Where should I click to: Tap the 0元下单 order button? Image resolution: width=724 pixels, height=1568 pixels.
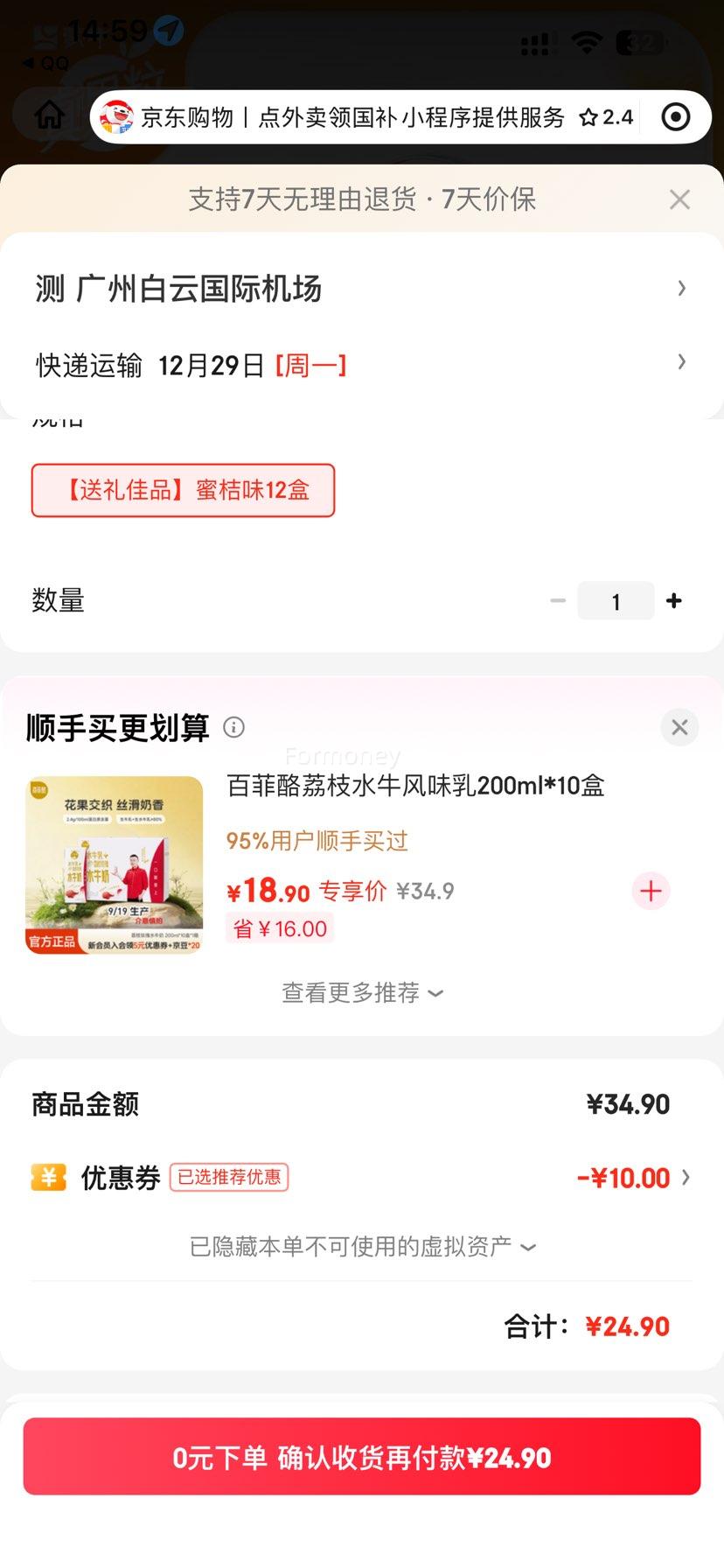[x=361, y=1455]
